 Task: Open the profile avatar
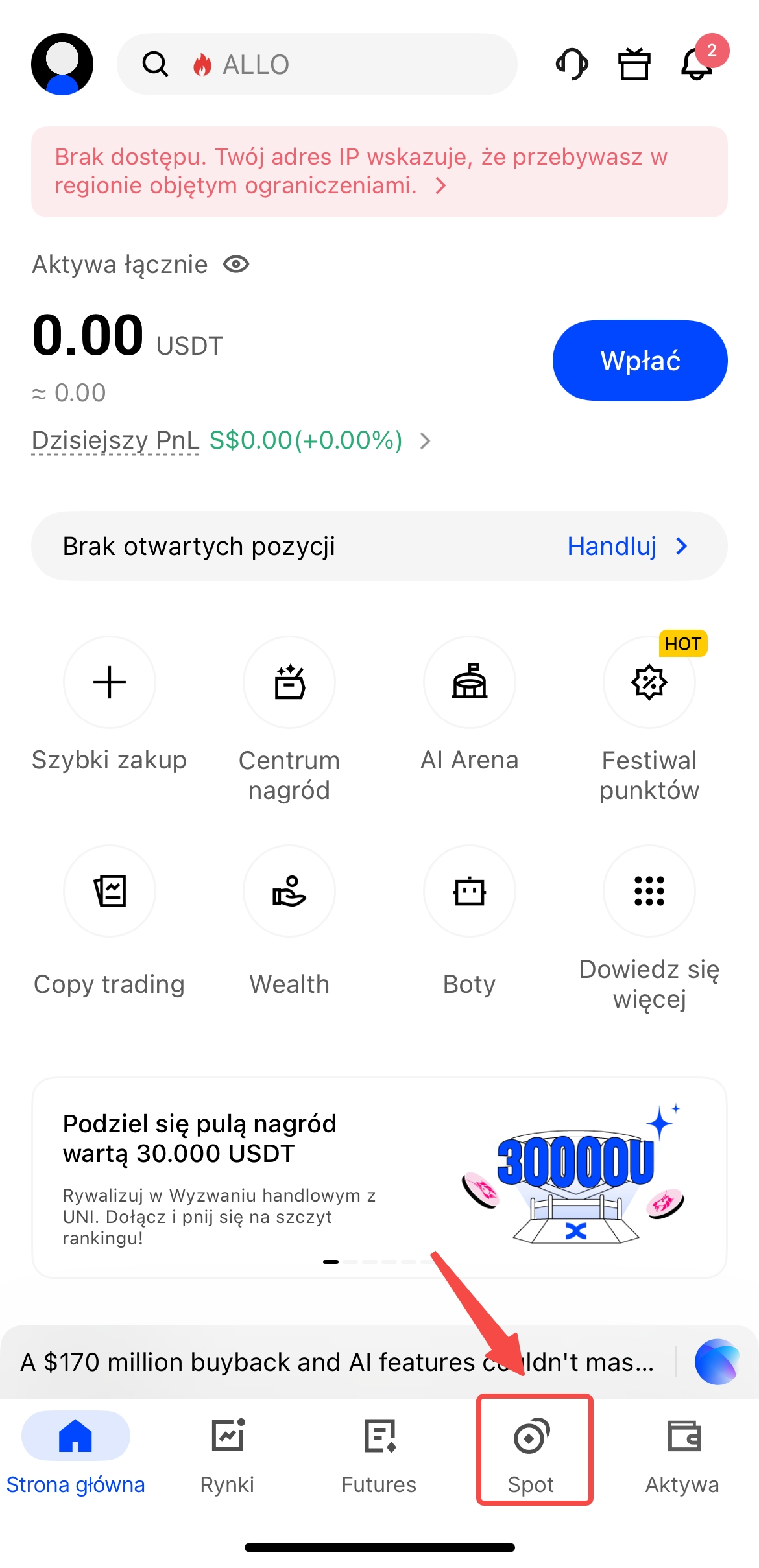tap(62, 64)
